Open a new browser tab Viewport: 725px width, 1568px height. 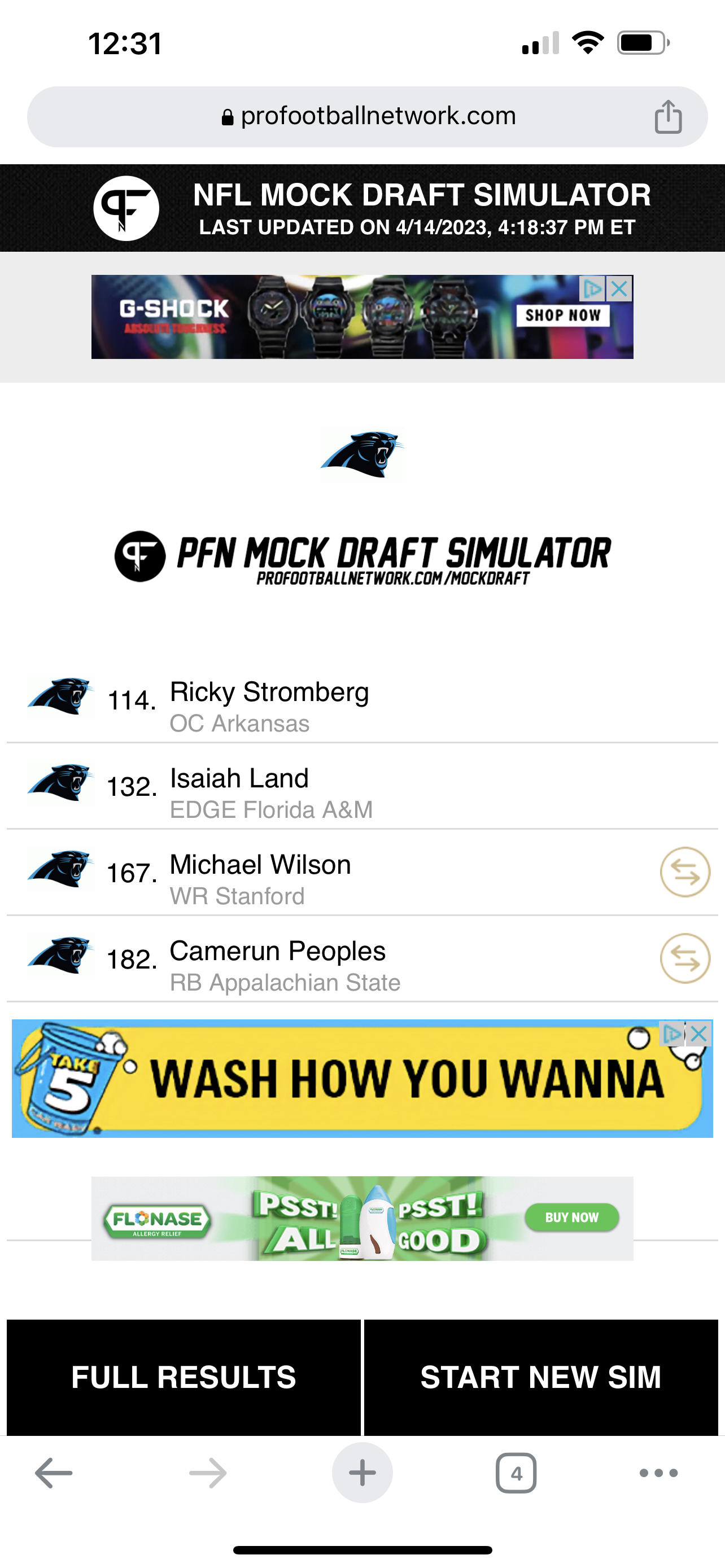362,1473
